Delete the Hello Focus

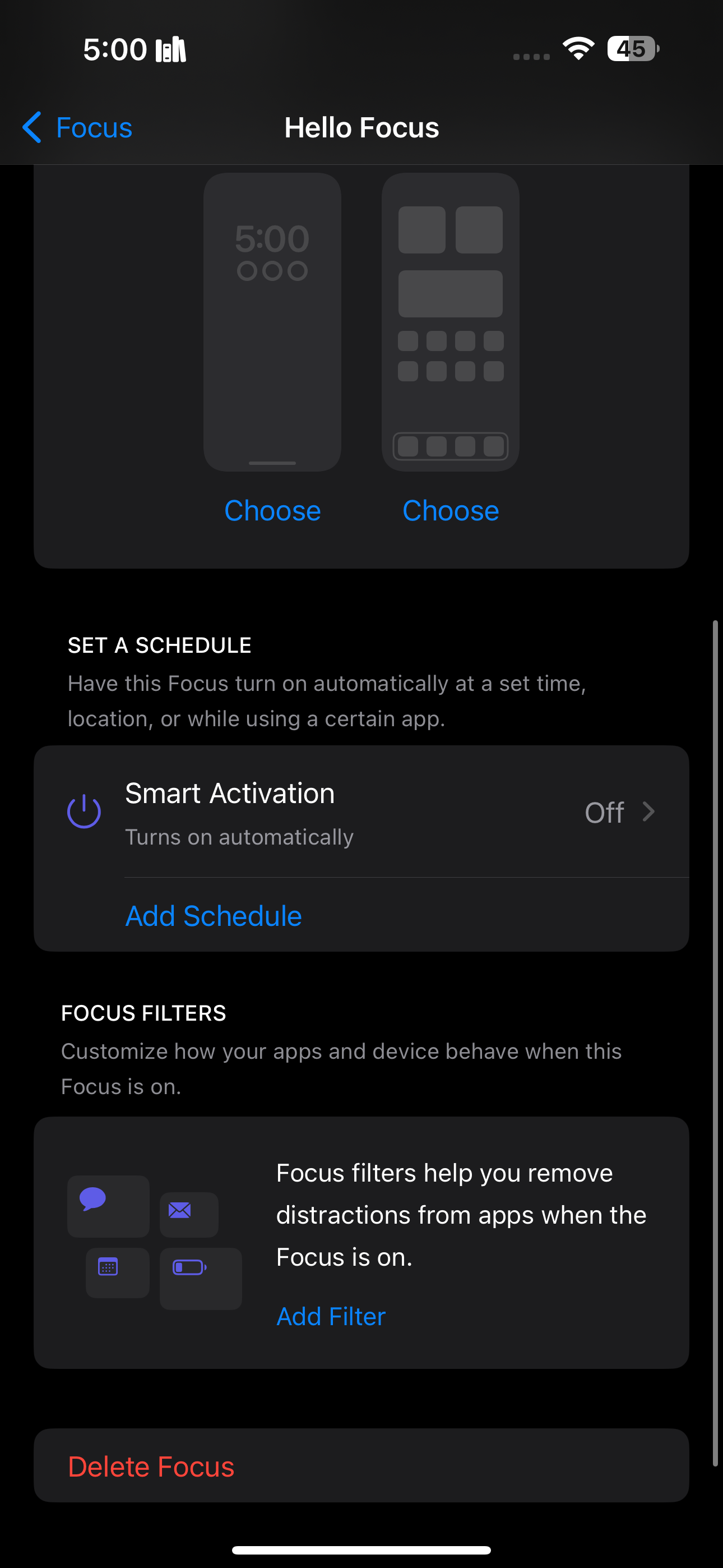pyautogui.click(x=151, y=1466)
